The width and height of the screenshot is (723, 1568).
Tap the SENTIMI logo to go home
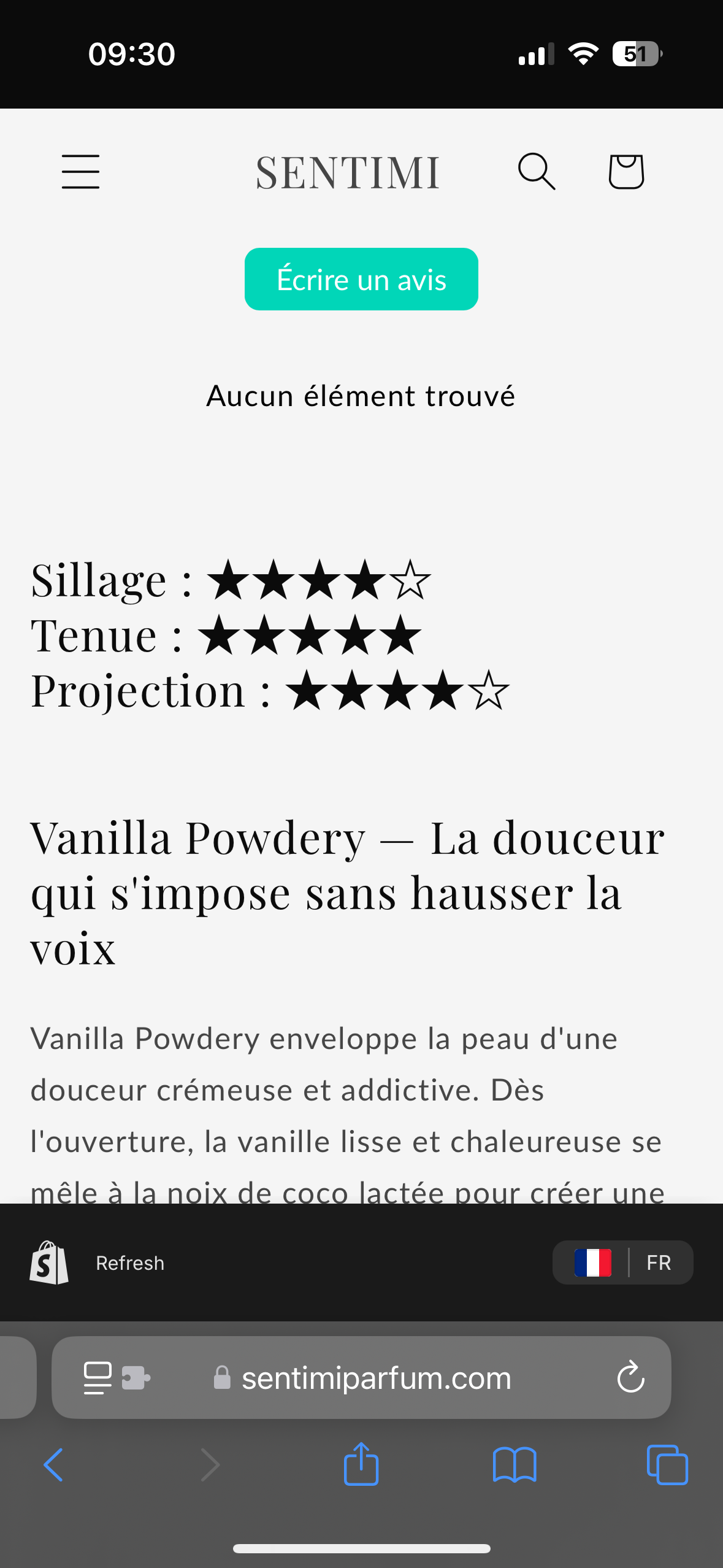pos(348,173)
